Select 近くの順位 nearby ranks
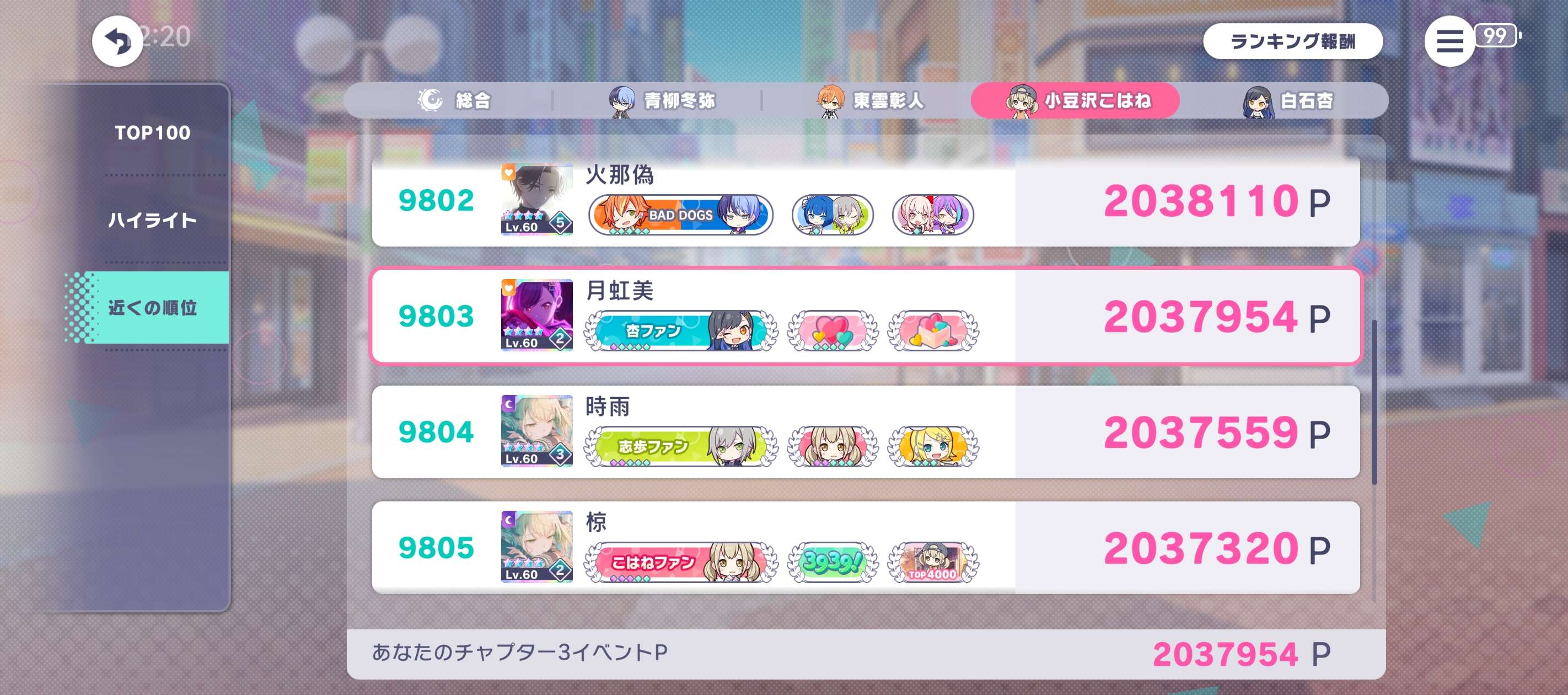This screenshot has height=695, width=1568. pos(152,308)
